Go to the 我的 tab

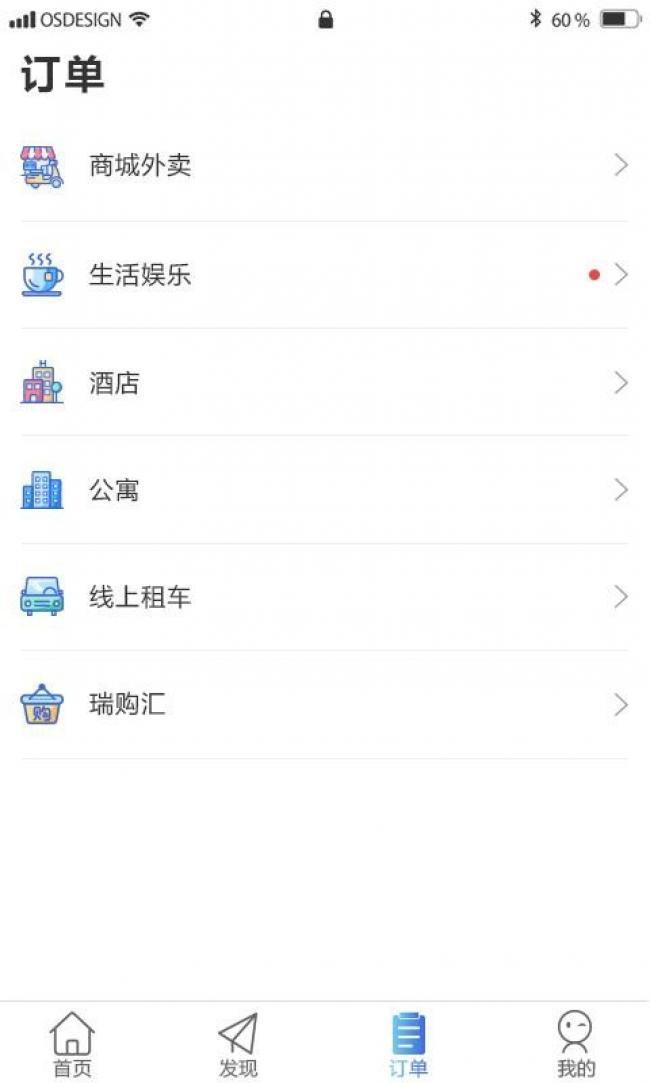(575, 1044)
